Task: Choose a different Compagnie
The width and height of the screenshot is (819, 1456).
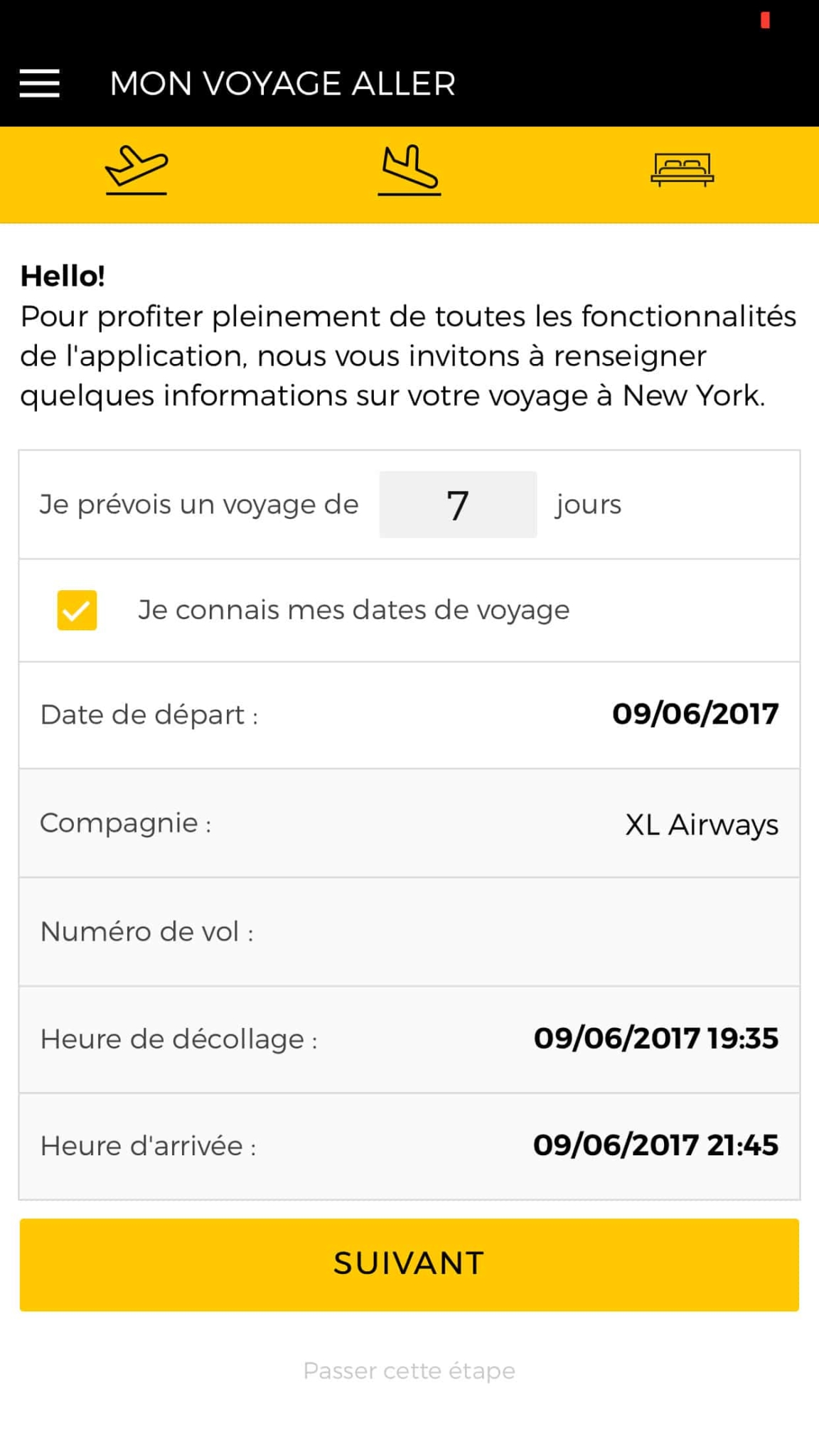Action: coord(701,824)
